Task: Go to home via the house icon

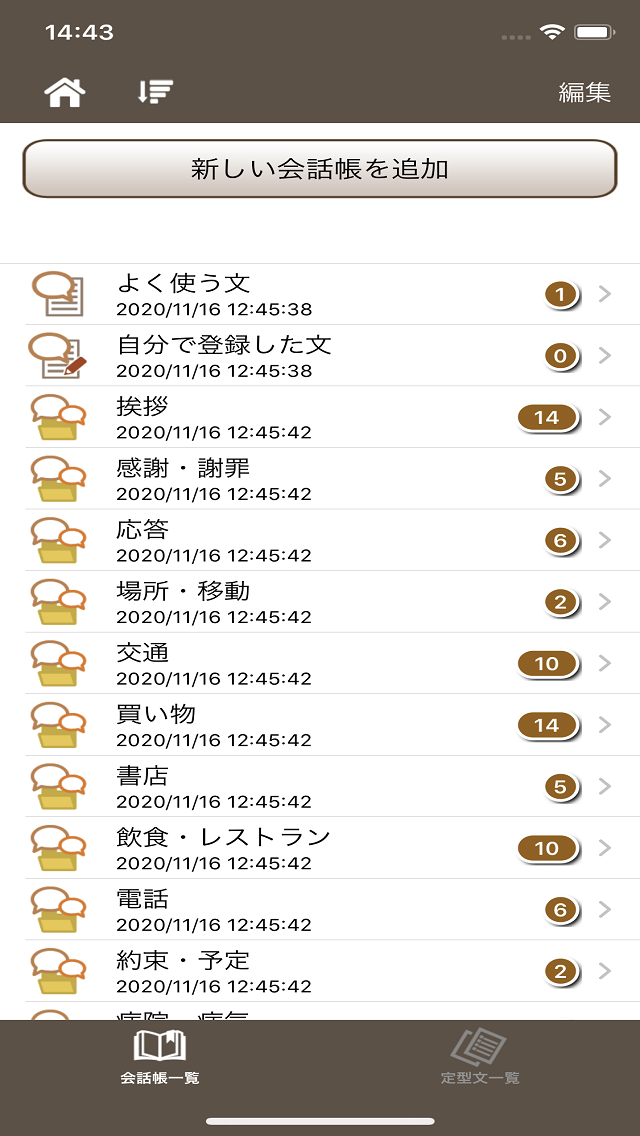Action: (x=65, y=93)
